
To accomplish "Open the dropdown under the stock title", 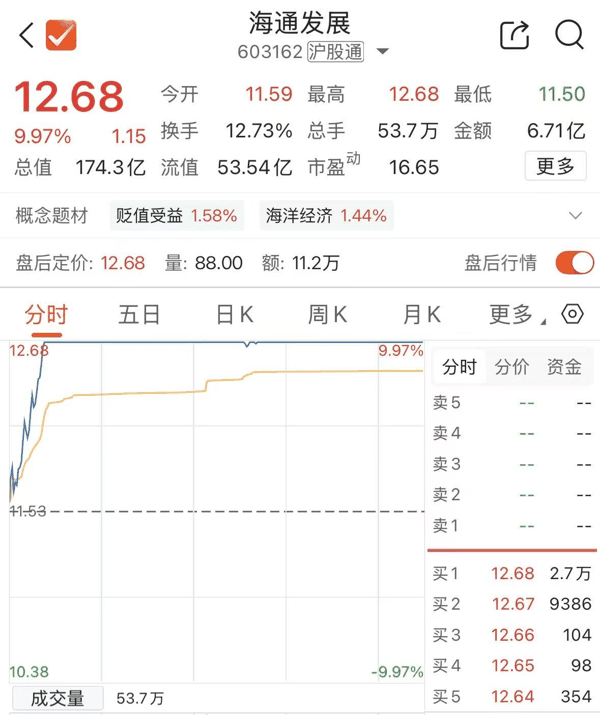I will point(383,51).
